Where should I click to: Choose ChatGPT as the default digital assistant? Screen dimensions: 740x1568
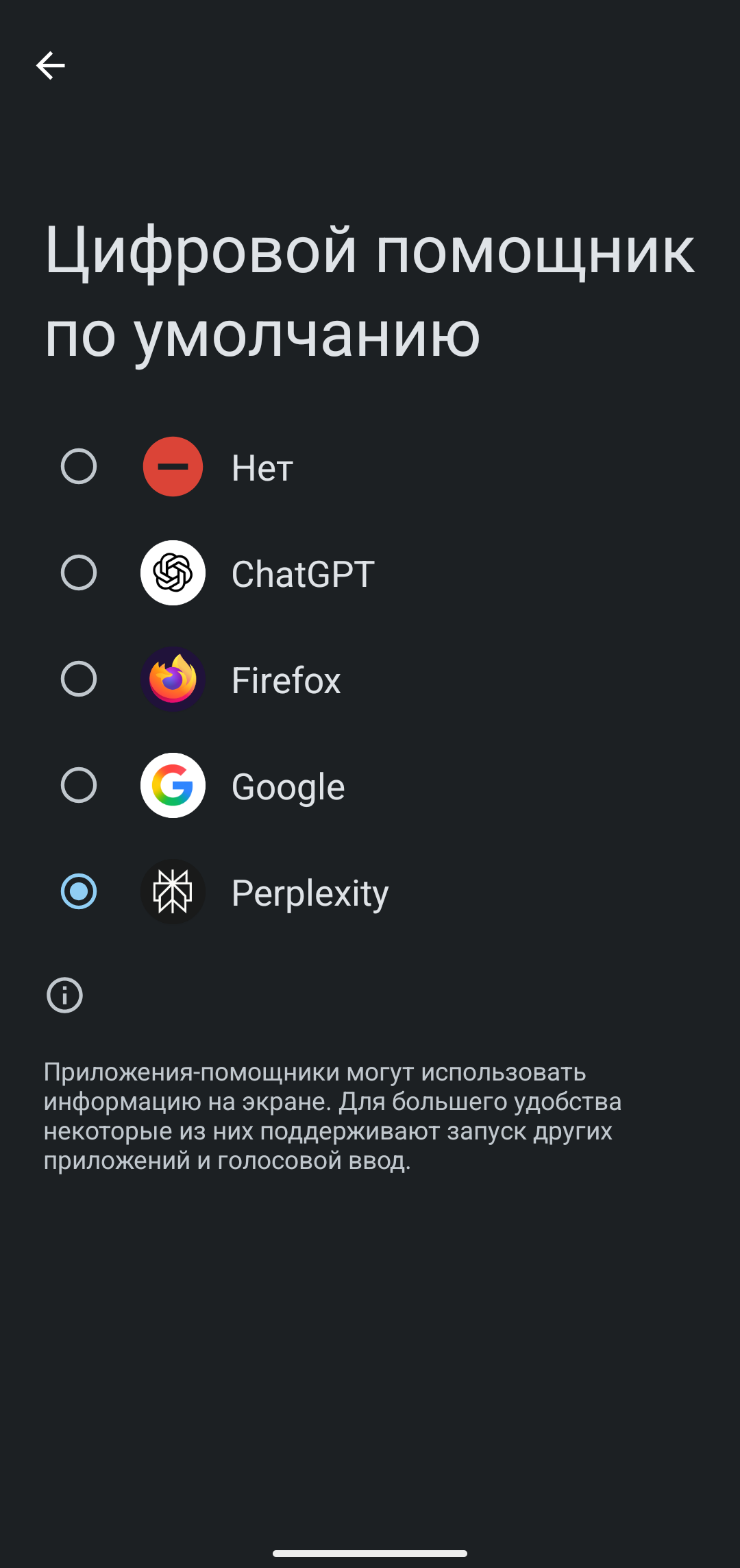pos(79,573)
